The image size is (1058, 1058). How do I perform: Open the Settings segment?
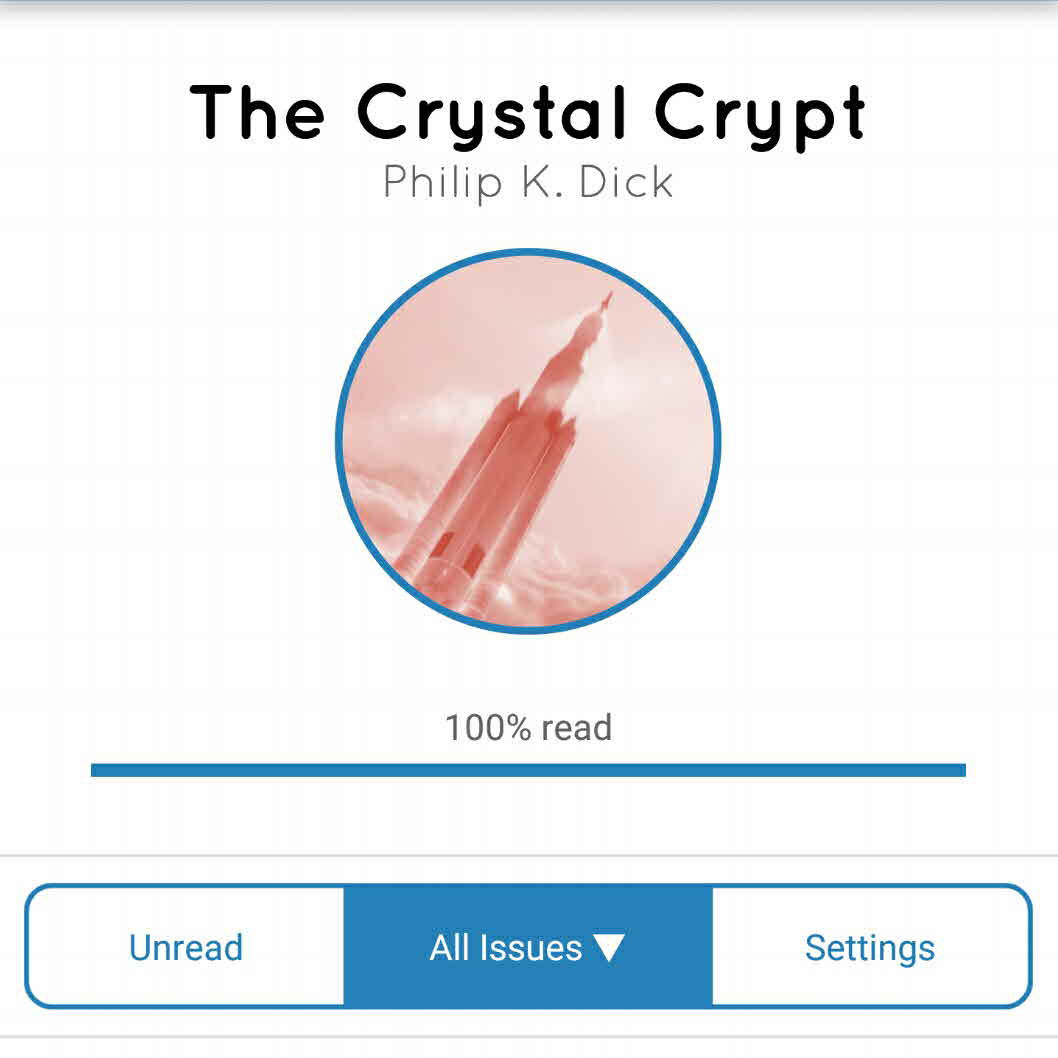click(869, 946)
